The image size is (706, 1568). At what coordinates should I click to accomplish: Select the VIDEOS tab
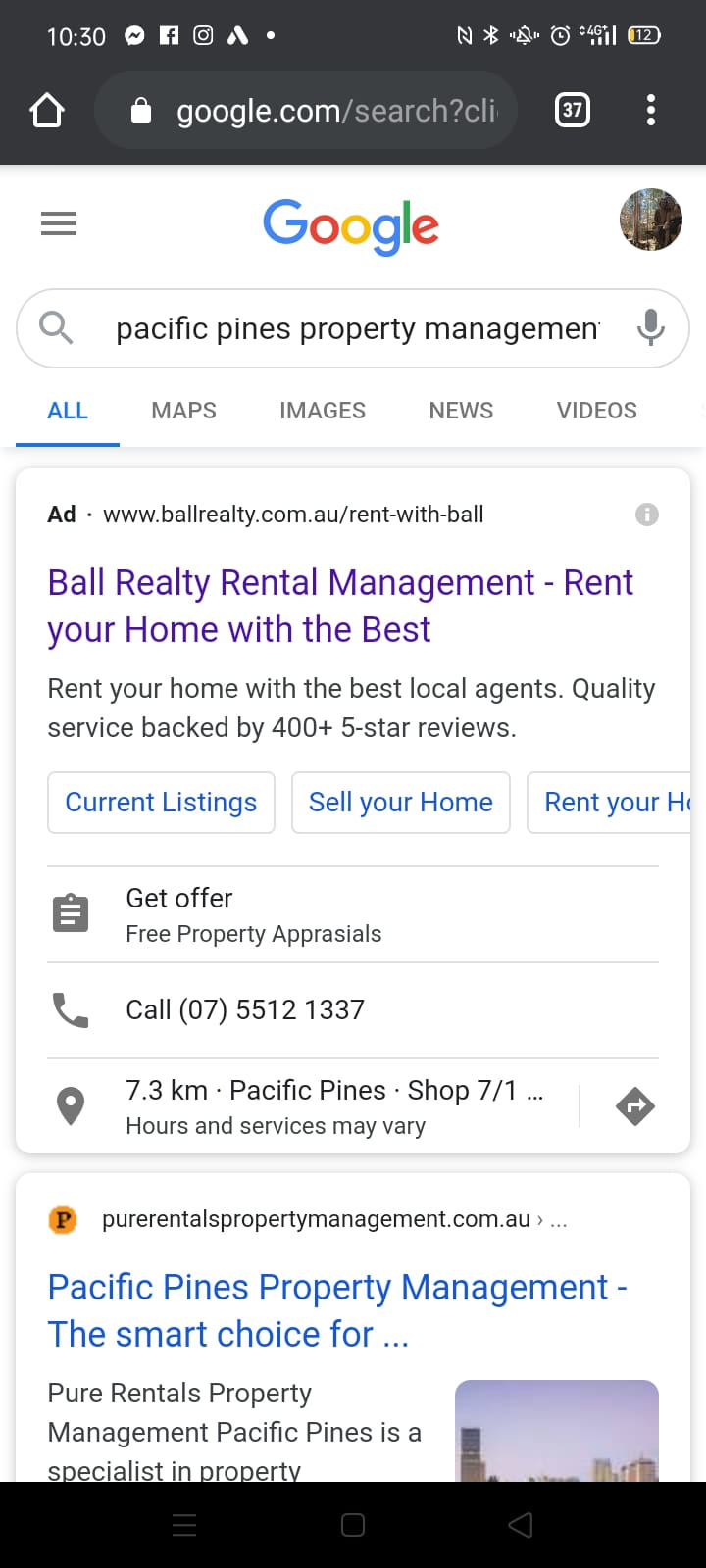[x=596, y=410]
